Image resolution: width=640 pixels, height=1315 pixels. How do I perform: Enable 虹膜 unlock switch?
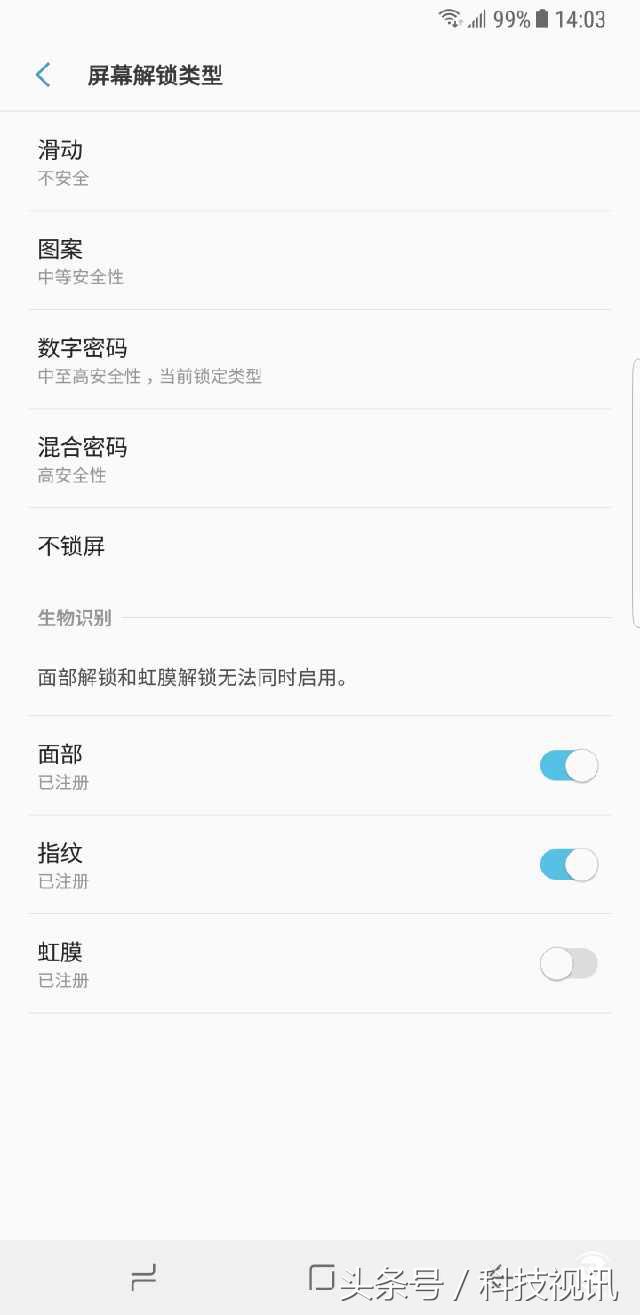tap(568, 964)
